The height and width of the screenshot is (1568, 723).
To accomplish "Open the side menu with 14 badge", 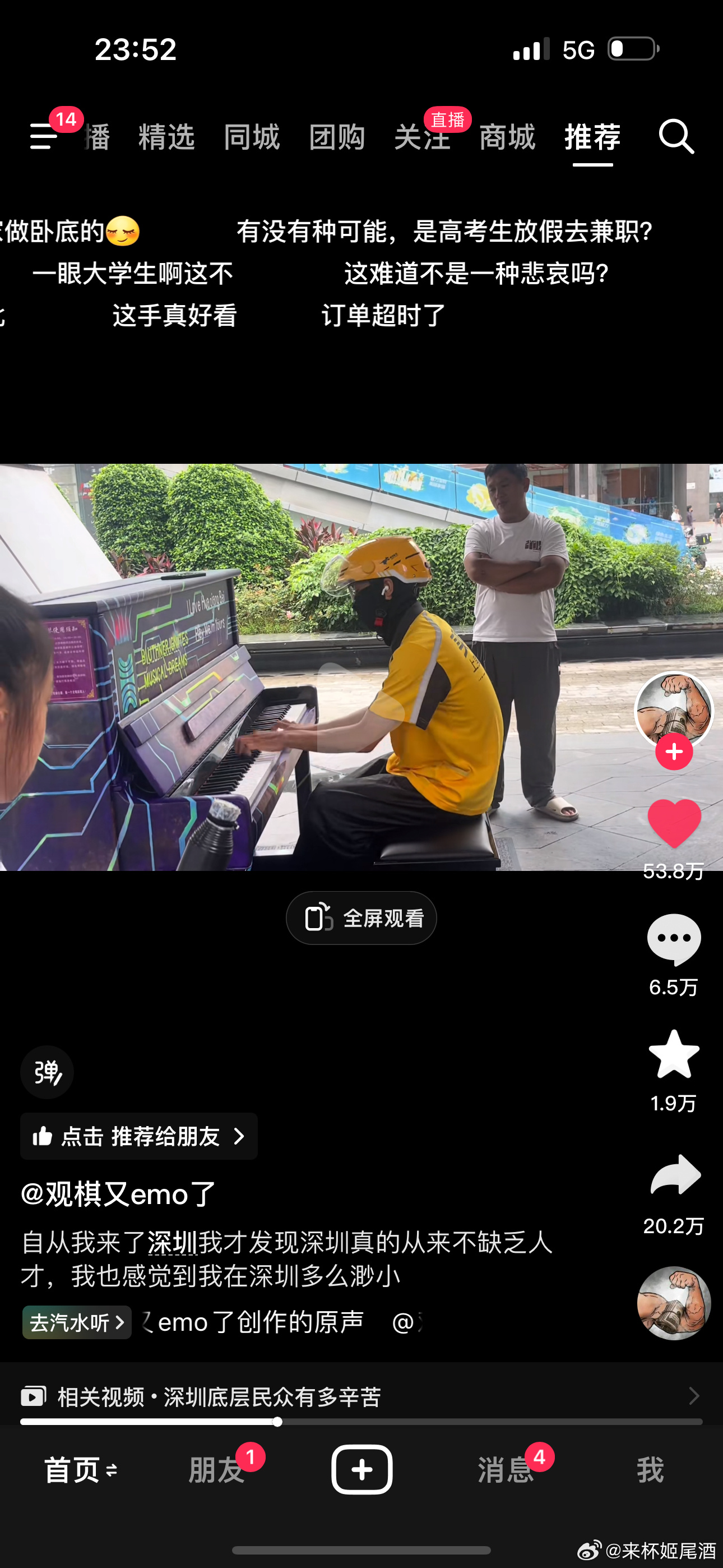I will tap(44, 135).
